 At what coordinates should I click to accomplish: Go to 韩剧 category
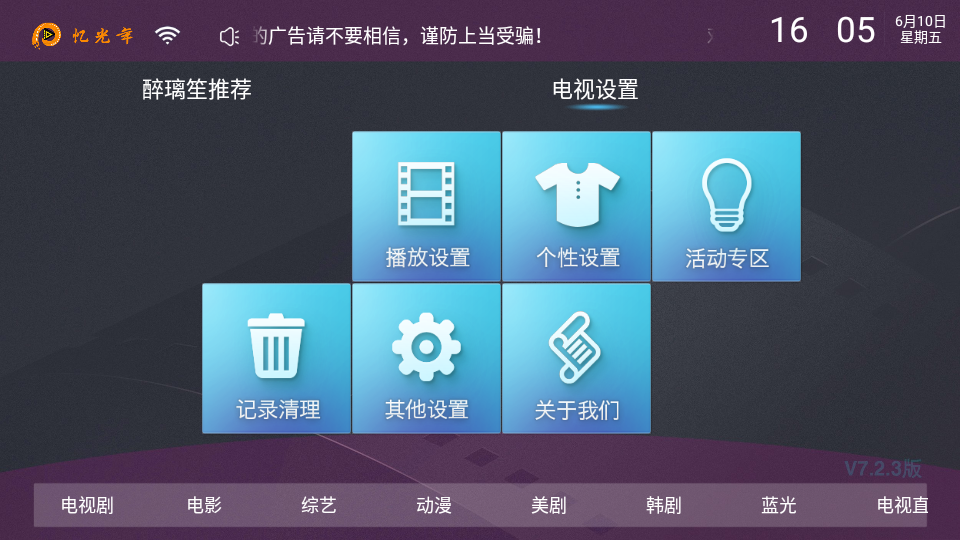[664, 505]
